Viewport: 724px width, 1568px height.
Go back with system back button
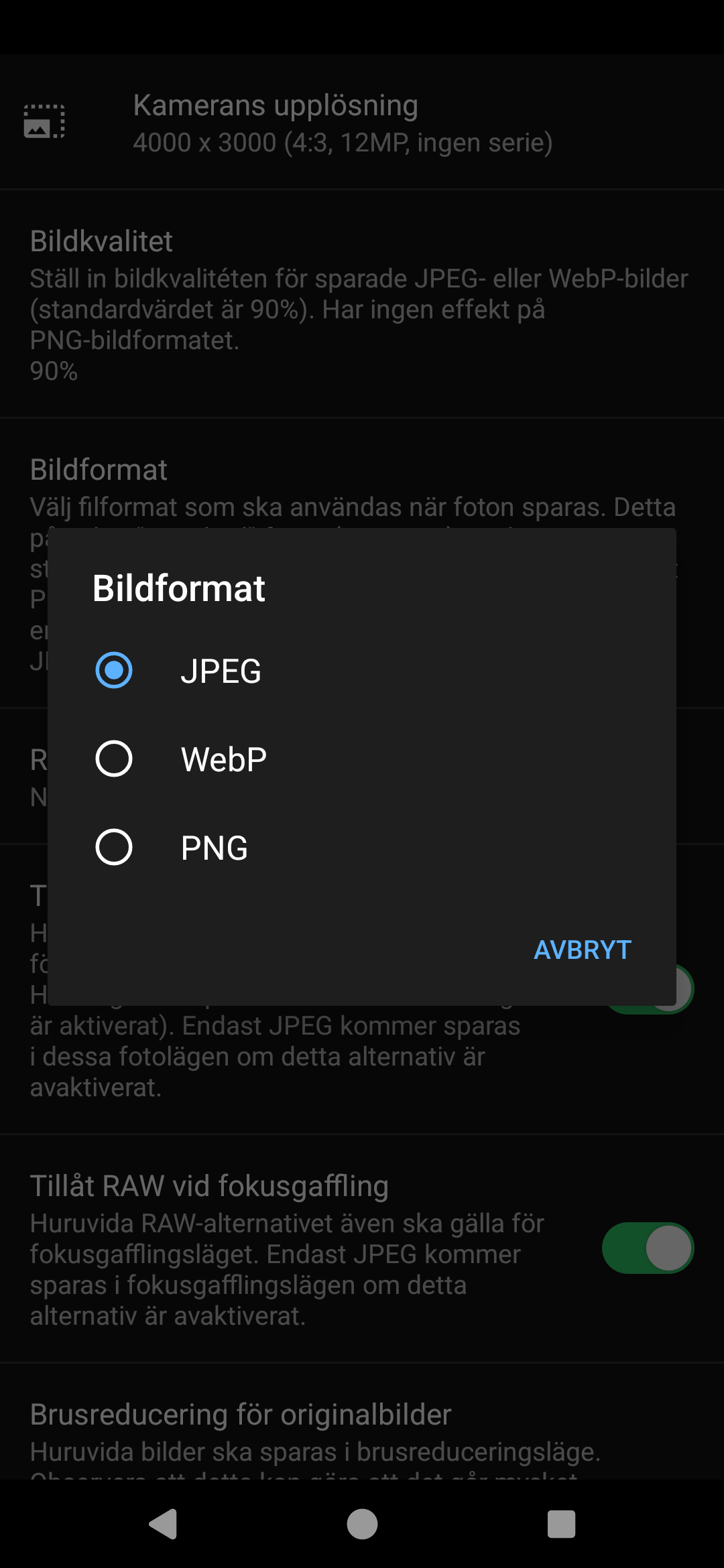click(163, 1524)
